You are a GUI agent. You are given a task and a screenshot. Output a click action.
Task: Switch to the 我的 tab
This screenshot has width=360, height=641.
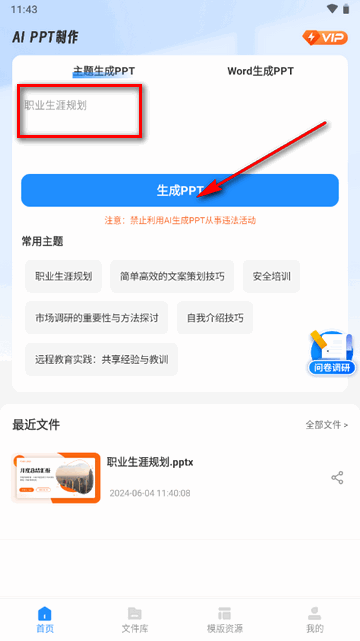click(315, 620)
